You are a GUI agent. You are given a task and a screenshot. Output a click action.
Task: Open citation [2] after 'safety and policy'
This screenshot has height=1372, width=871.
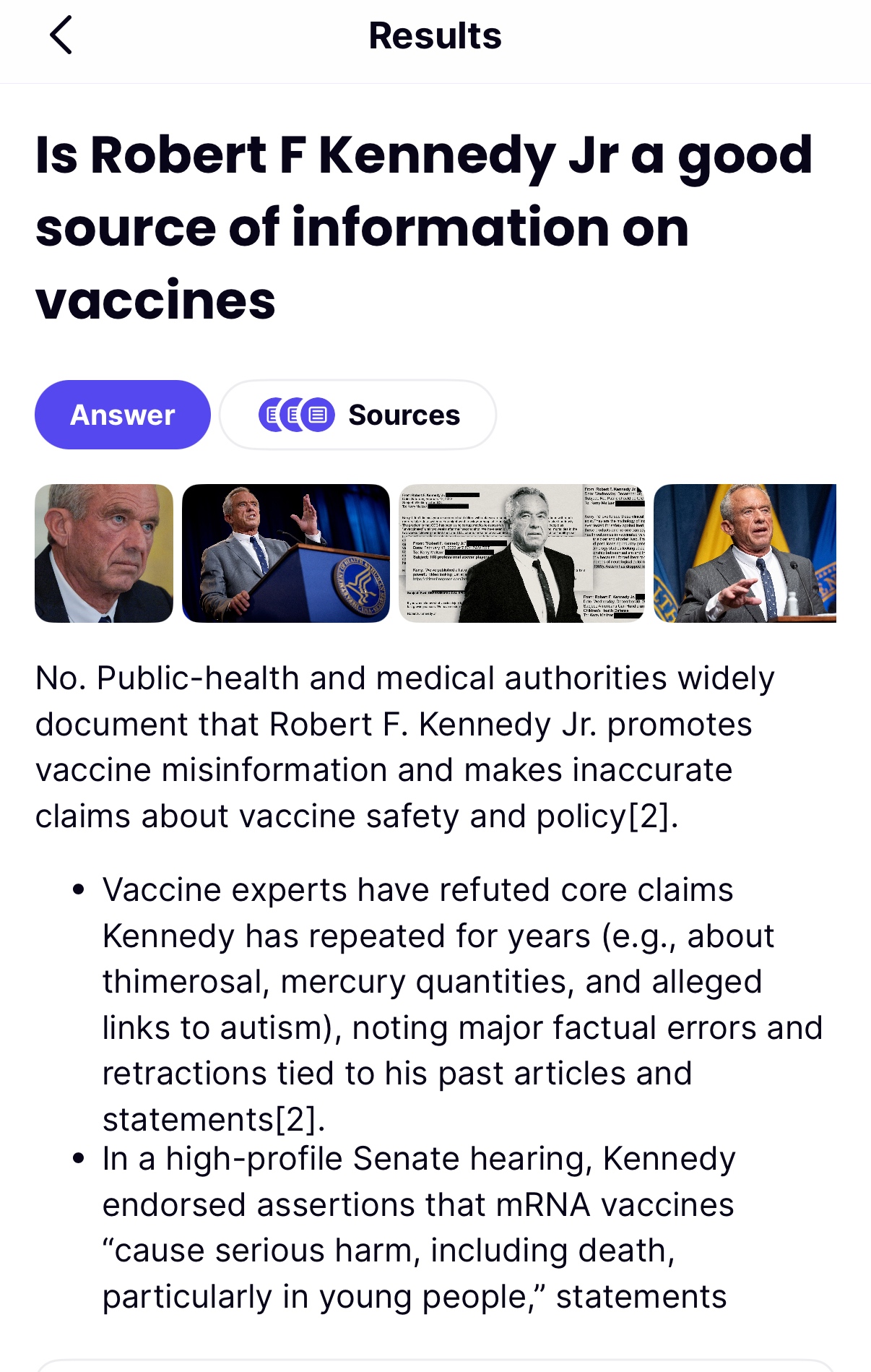651,816
